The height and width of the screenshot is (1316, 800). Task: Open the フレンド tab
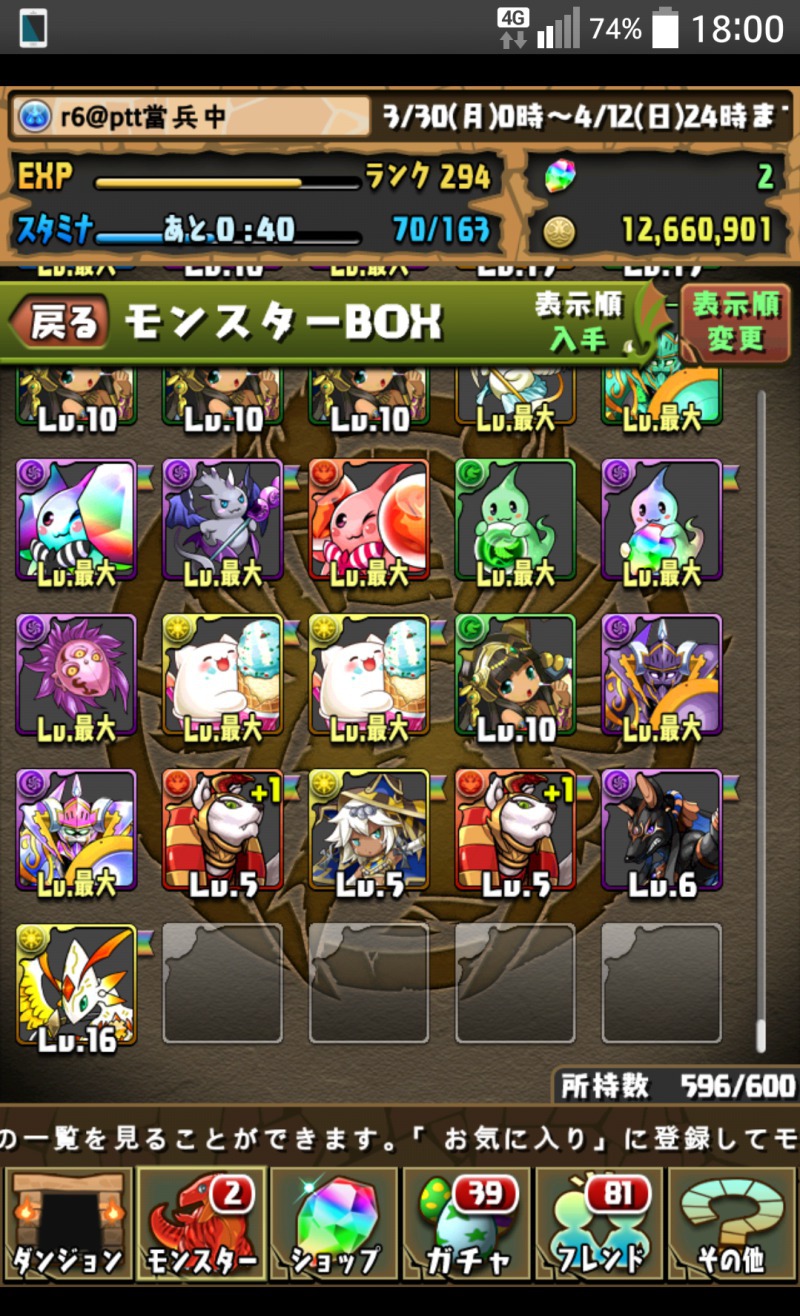click(600, 1224)
